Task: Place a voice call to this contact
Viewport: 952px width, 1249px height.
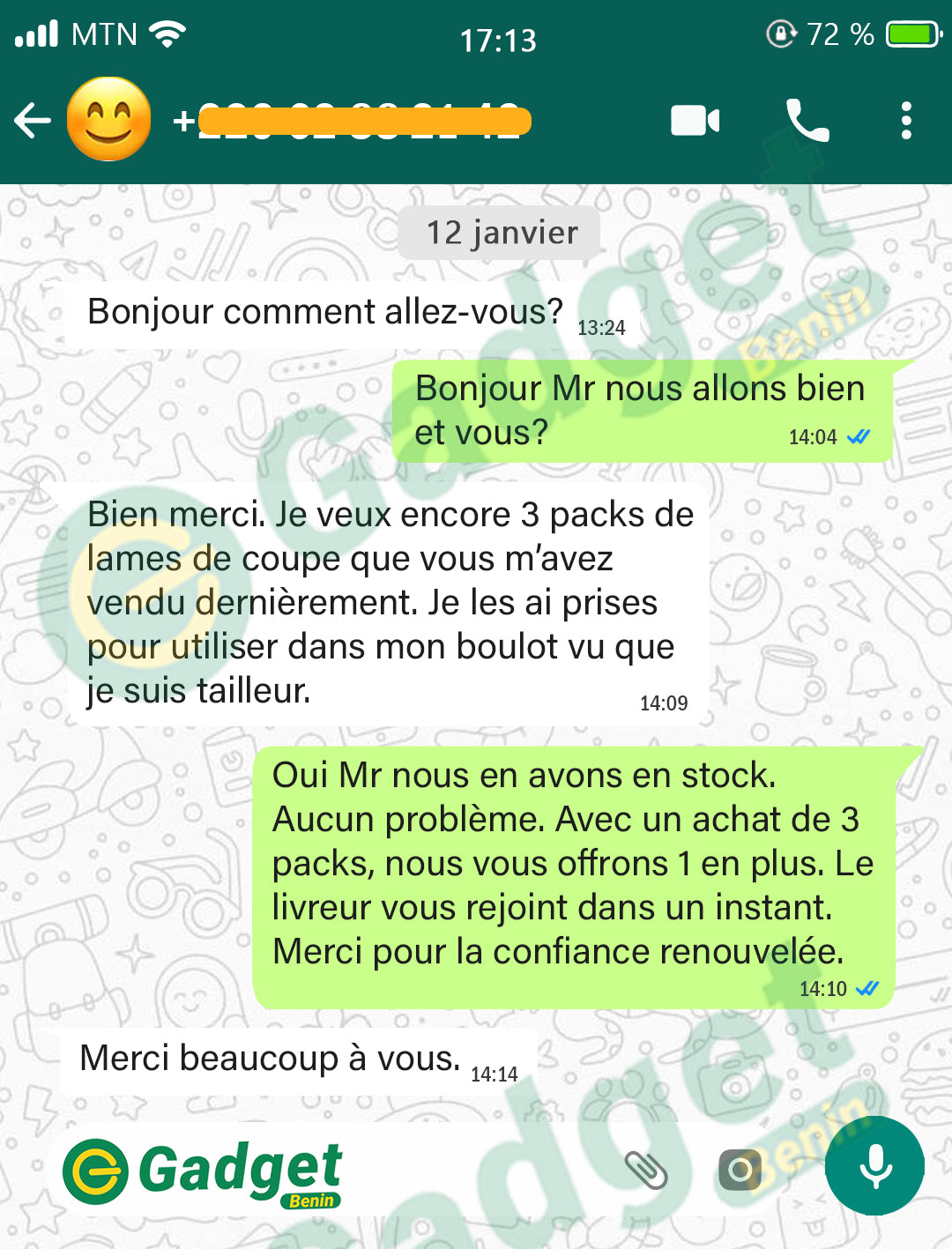Action: (x=807, y=121)
